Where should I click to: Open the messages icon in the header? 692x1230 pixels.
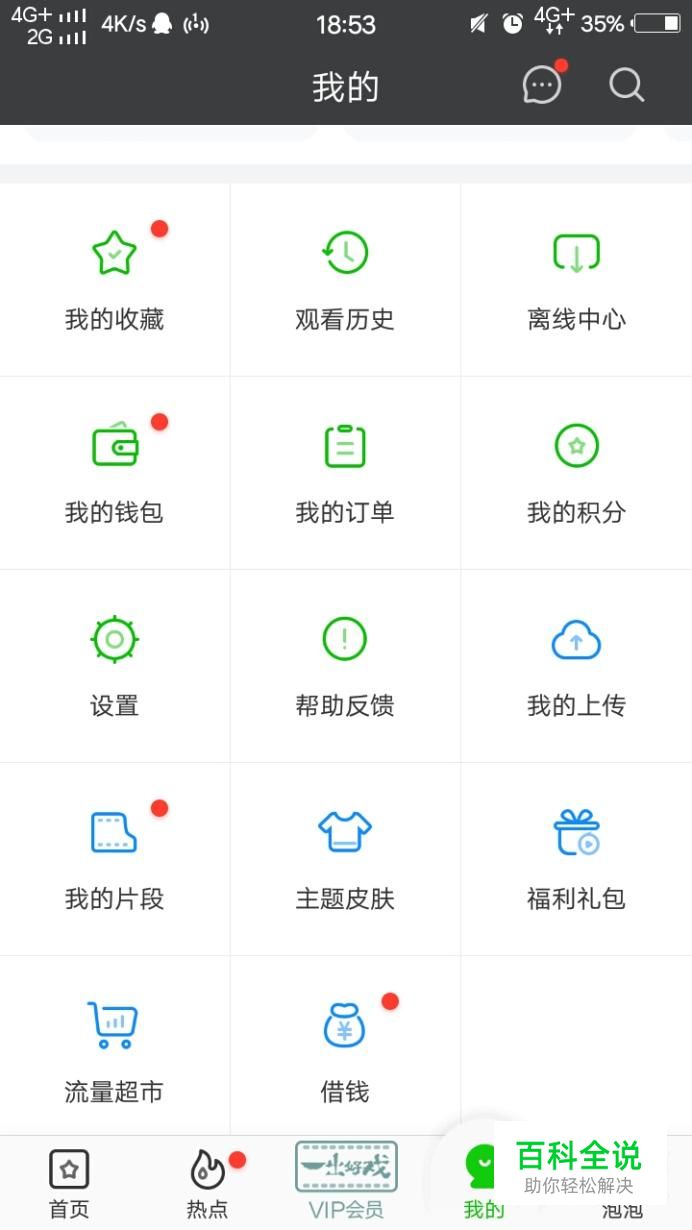[542, 86]
